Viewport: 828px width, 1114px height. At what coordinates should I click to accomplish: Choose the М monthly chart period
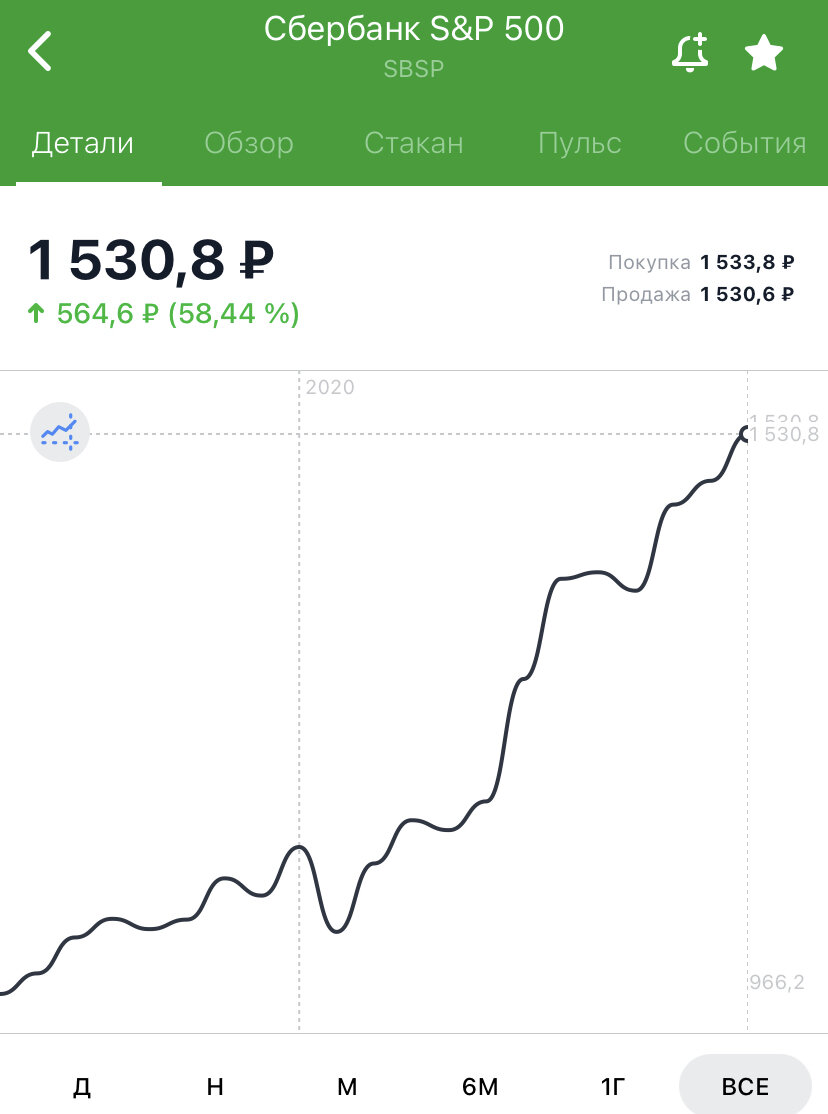347,1086
